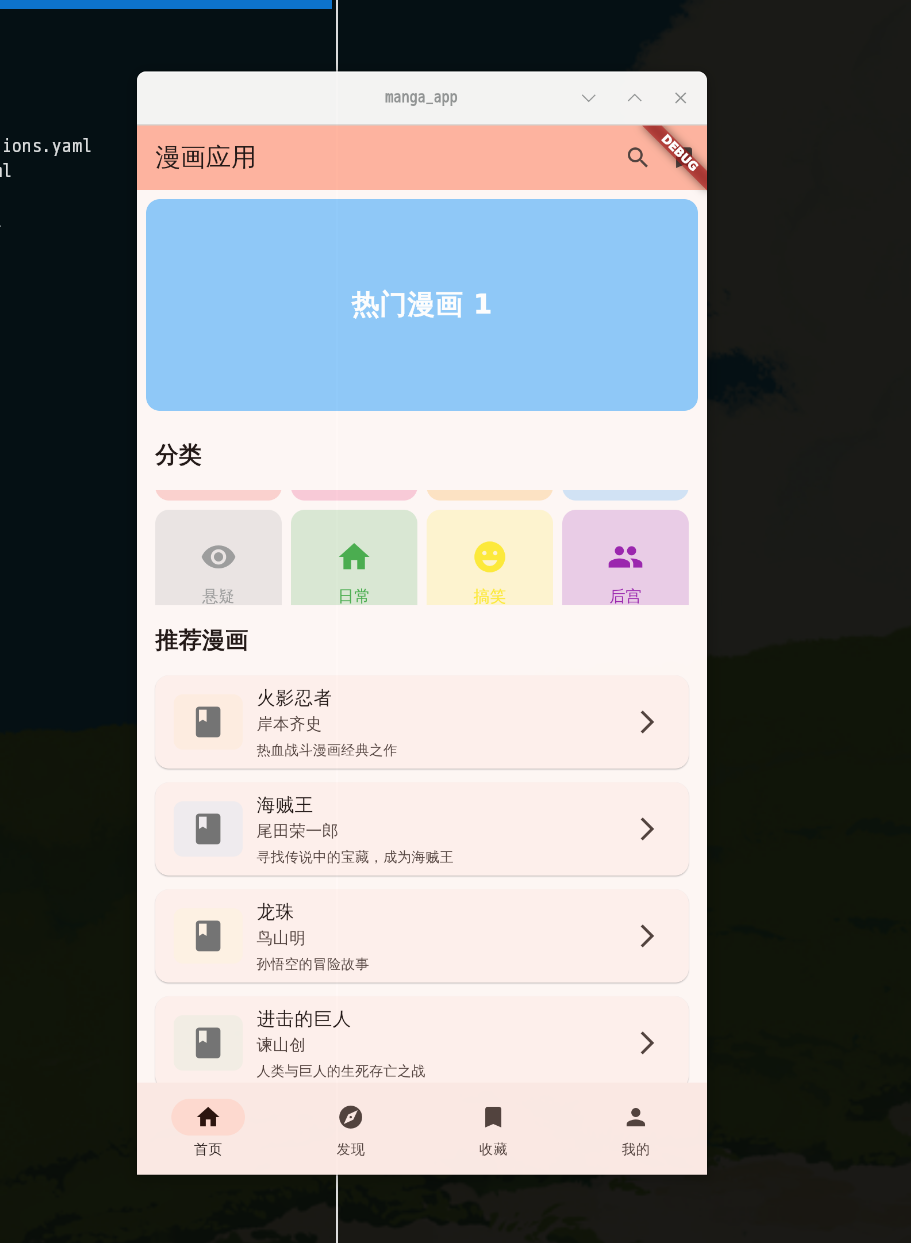Switch to the 发现 tab
Image resolution: width=911 pixels, height=1243 pixels.
[350, 1129]
